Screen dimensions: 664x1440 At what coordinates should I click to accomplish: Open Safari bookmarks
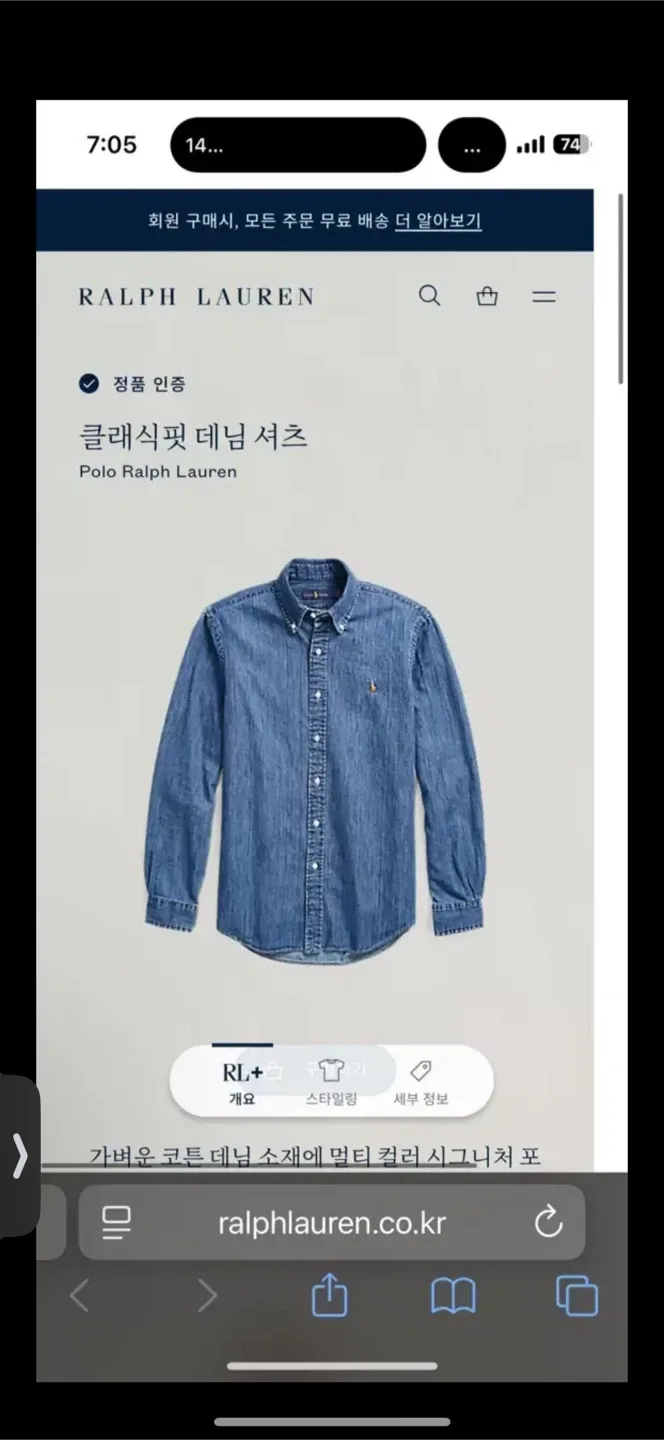click(x=453, y=1297)
